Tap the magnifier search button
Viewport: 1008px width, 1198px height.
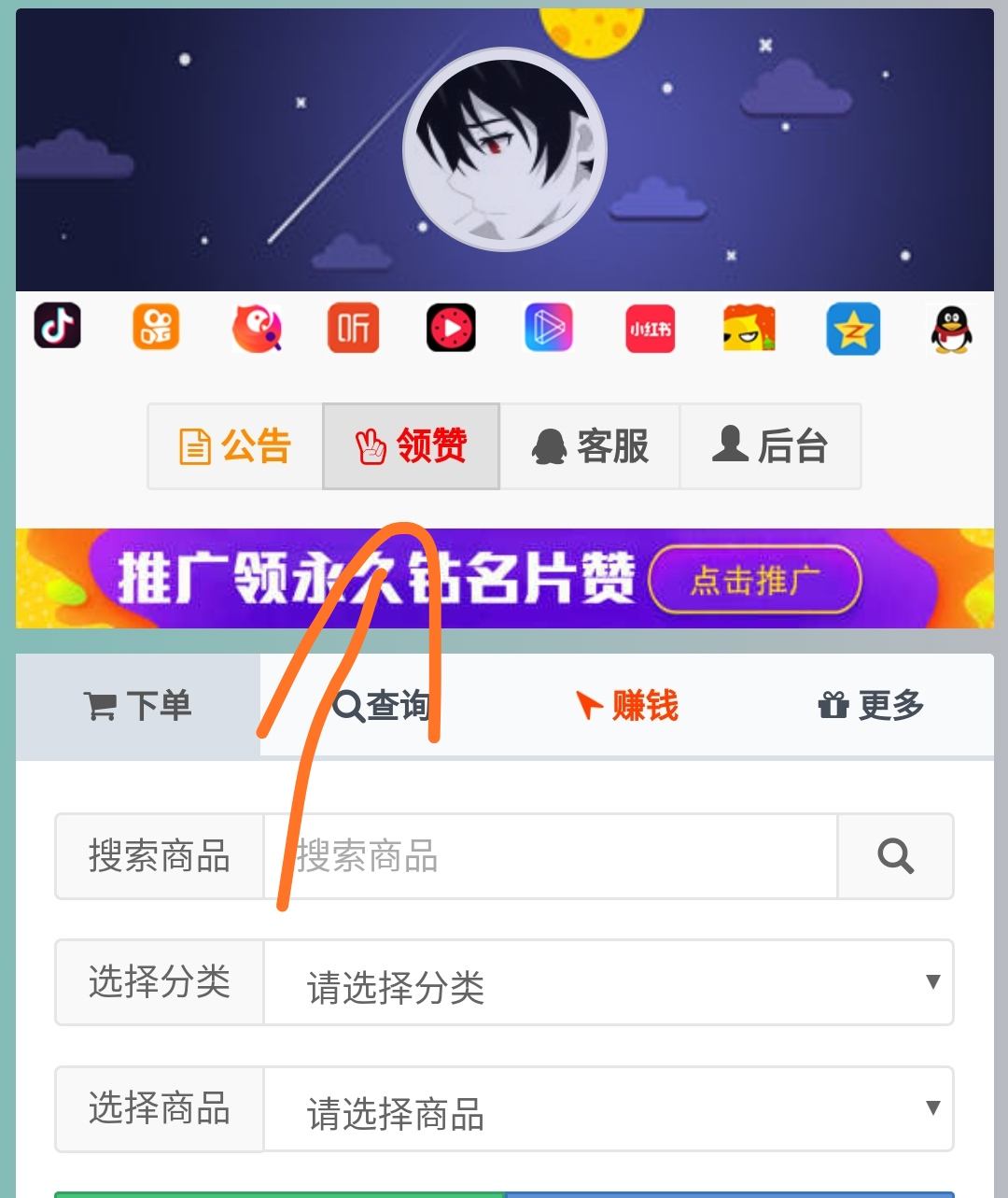pyautogui.click(x=895, y=856)
